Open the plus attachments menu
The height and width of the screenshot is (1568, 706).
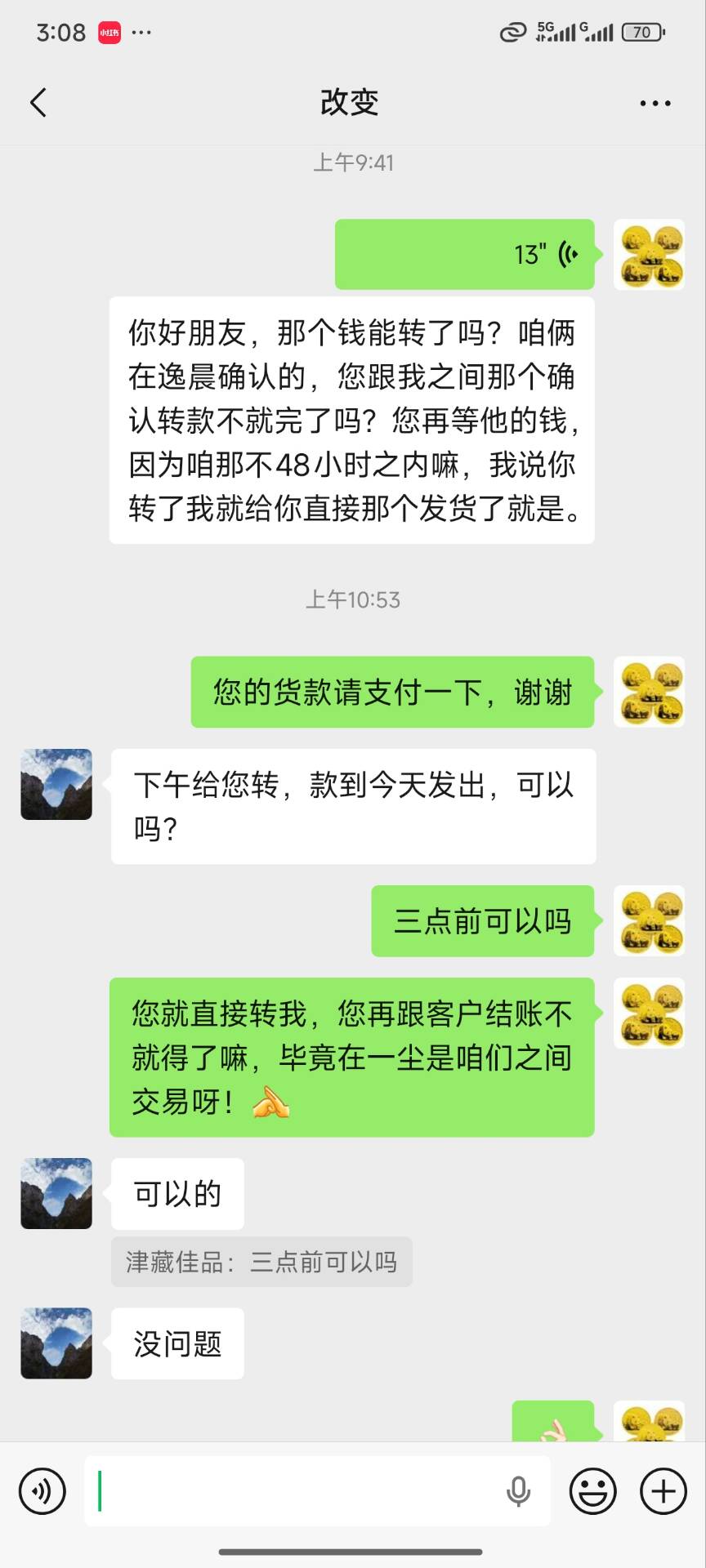pos(663,1491)
